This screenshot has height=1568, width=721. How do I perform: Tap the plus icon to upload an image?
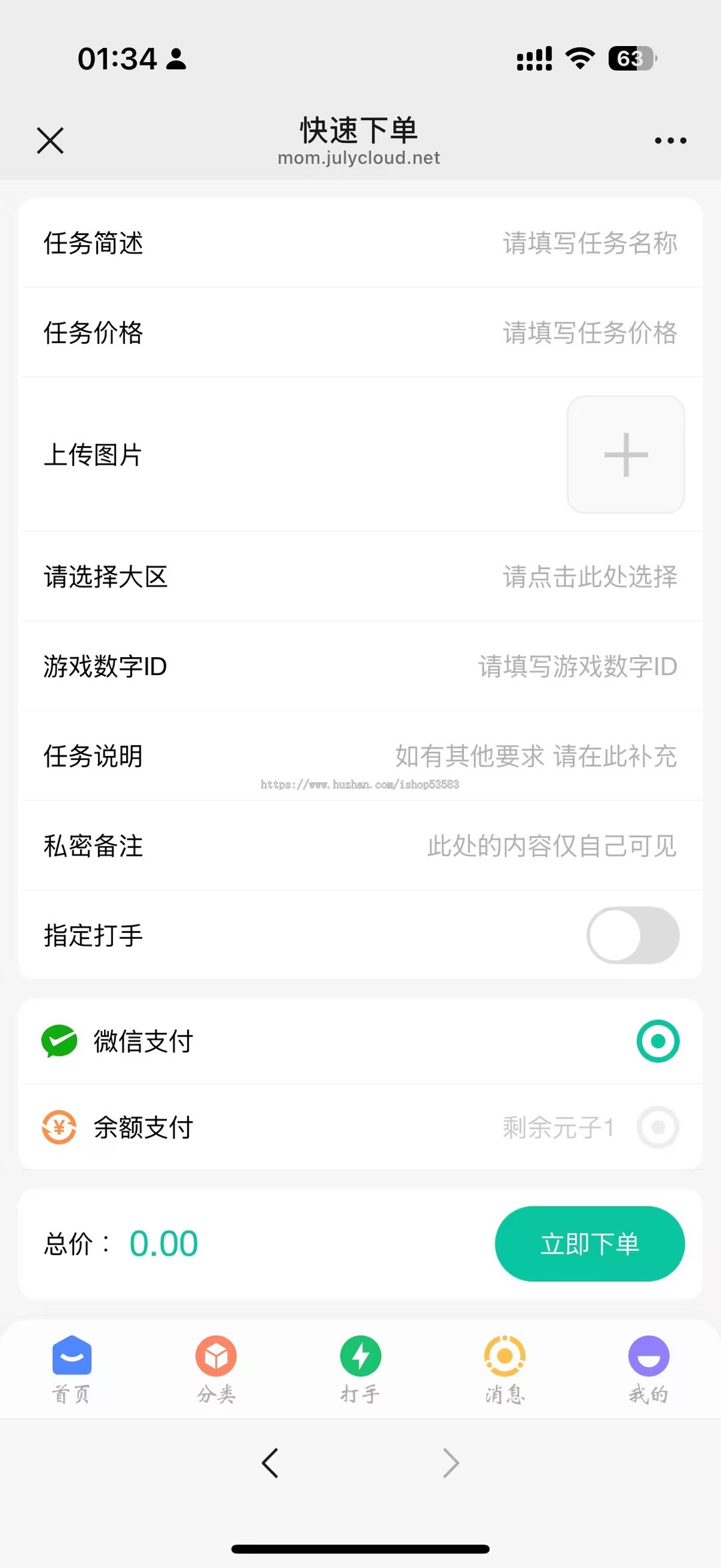coord(625,454)
